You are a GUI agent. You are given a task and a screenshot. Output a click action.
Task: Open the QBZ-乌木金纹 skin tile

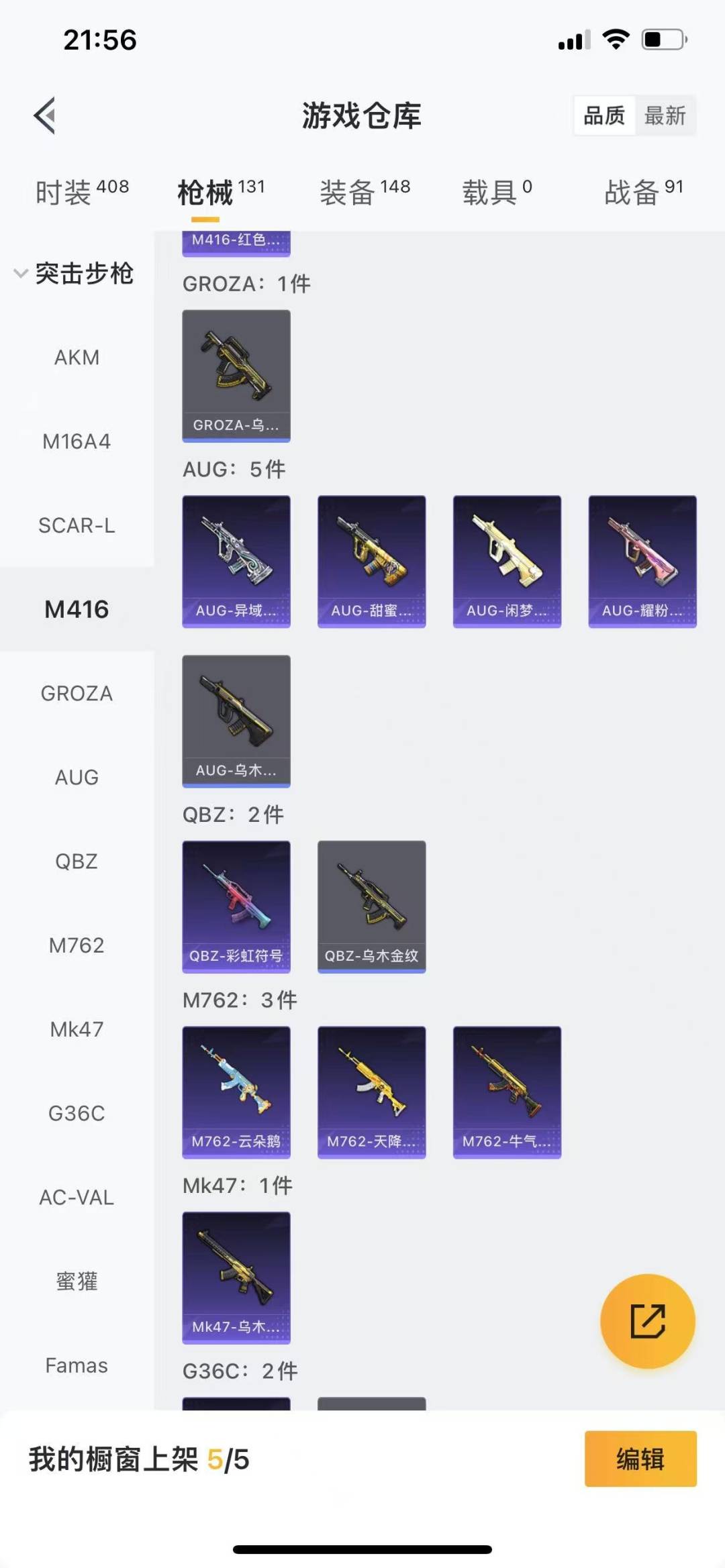point(371,906)
